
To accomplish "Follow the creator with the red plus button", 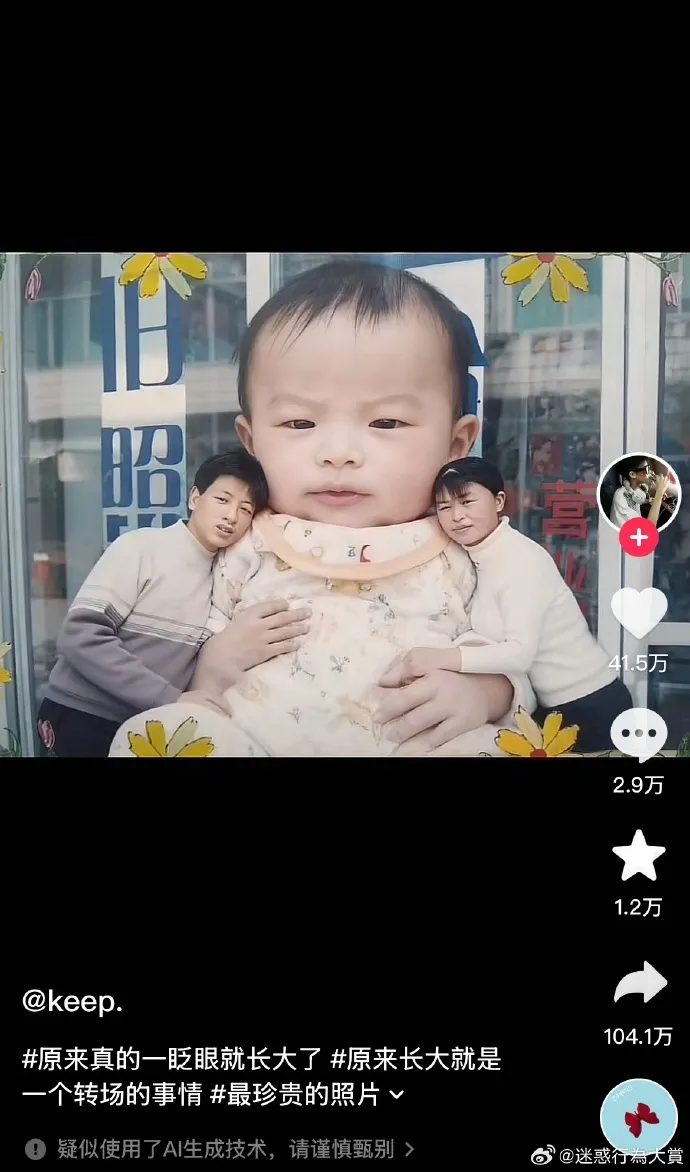I will (638, 538).
